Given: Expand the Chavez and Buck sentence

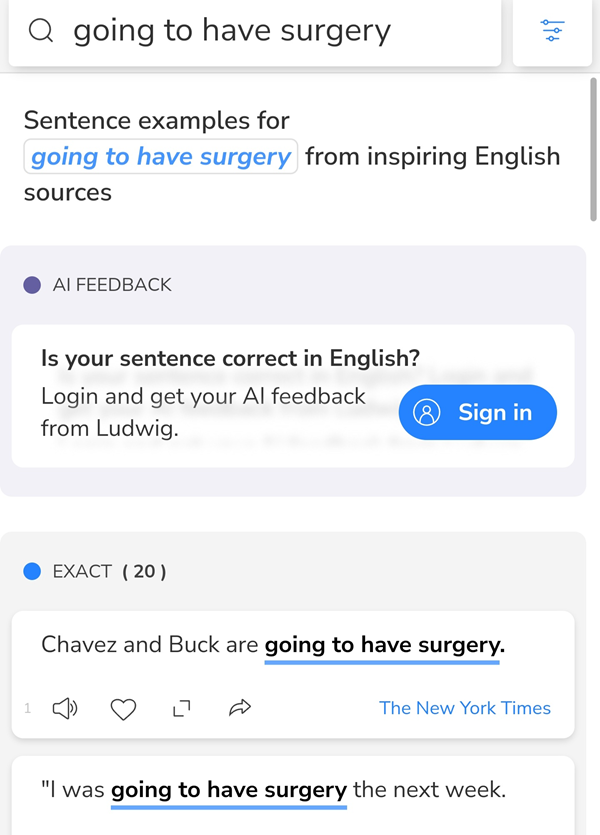Looking at the screenshot, I should point(181,709).
